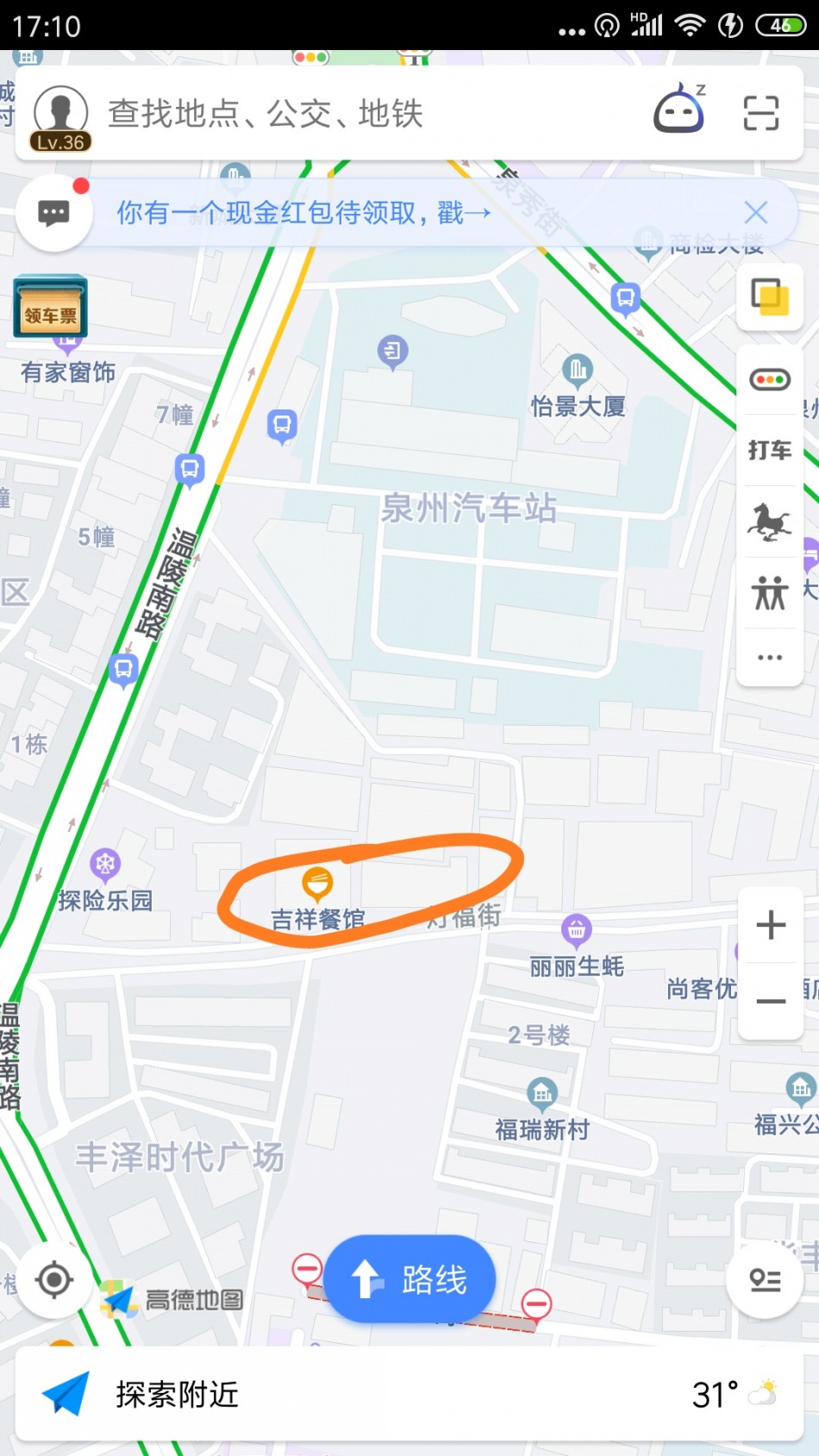Show more side panel options
Screen dimensions: 819x1456
click(x=770, y=658)
